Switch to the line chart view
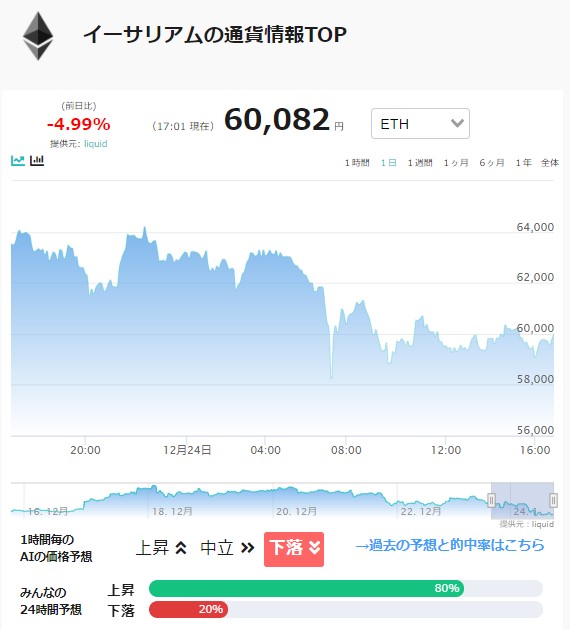Screen dimensions: 570x630 pyautogui.click(x=18, y=161)
